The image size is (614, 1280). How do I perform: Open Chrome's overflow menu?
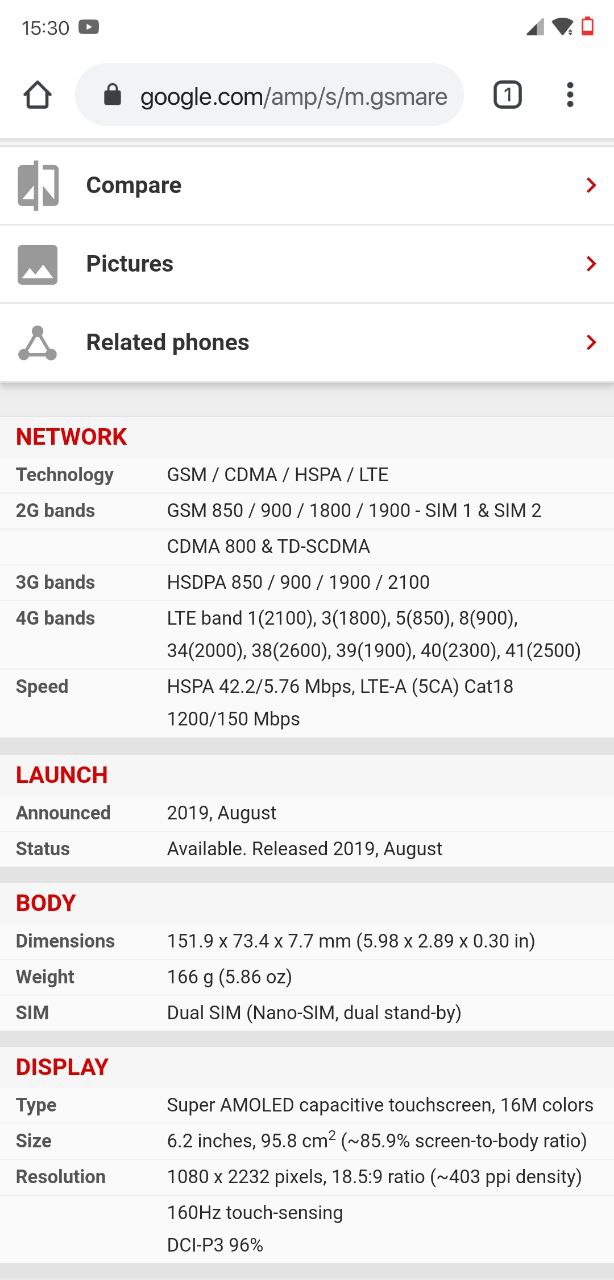click(570, 95)
